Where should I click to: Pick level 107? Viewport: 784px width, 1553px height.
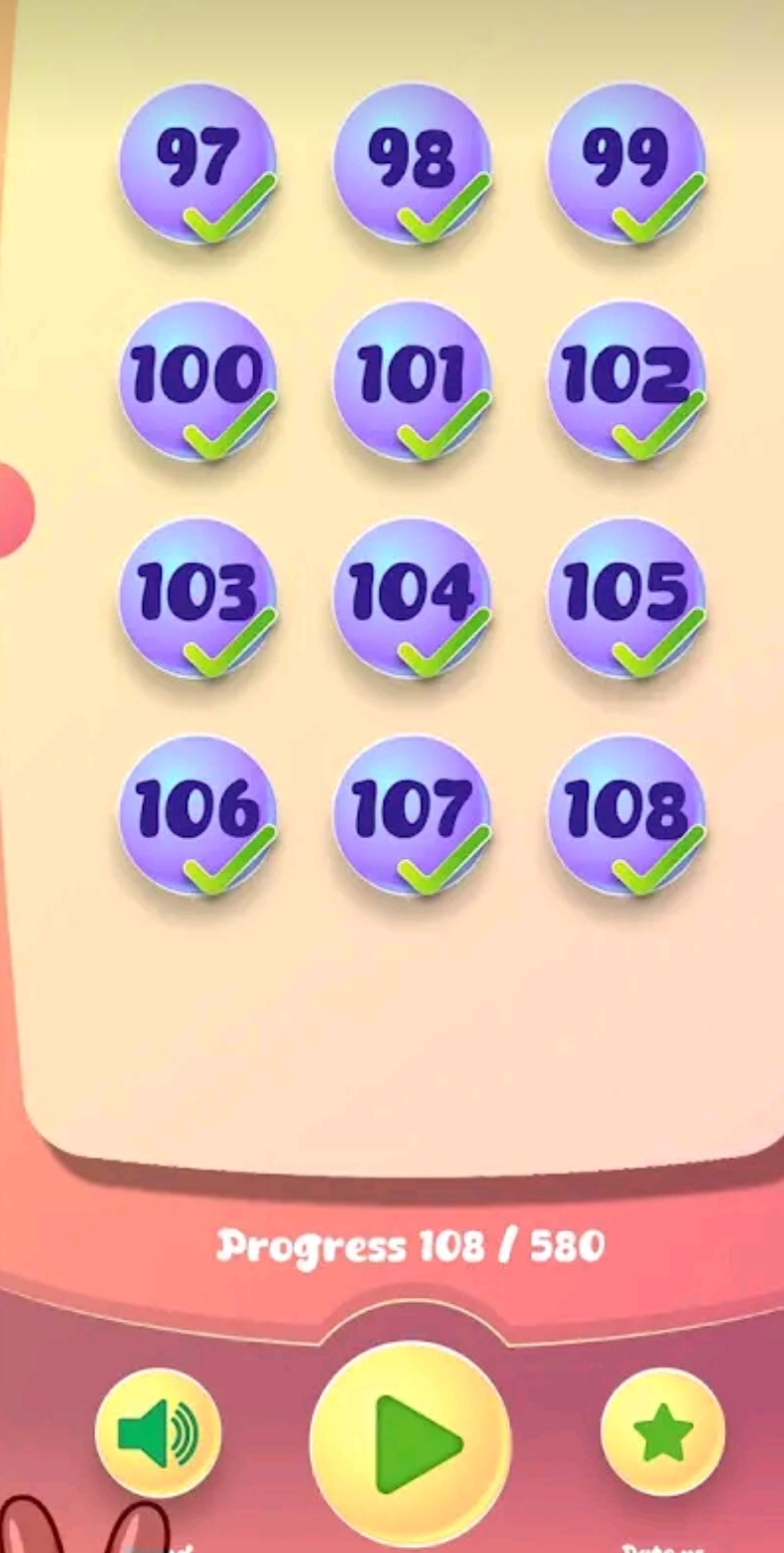(412, 814)
